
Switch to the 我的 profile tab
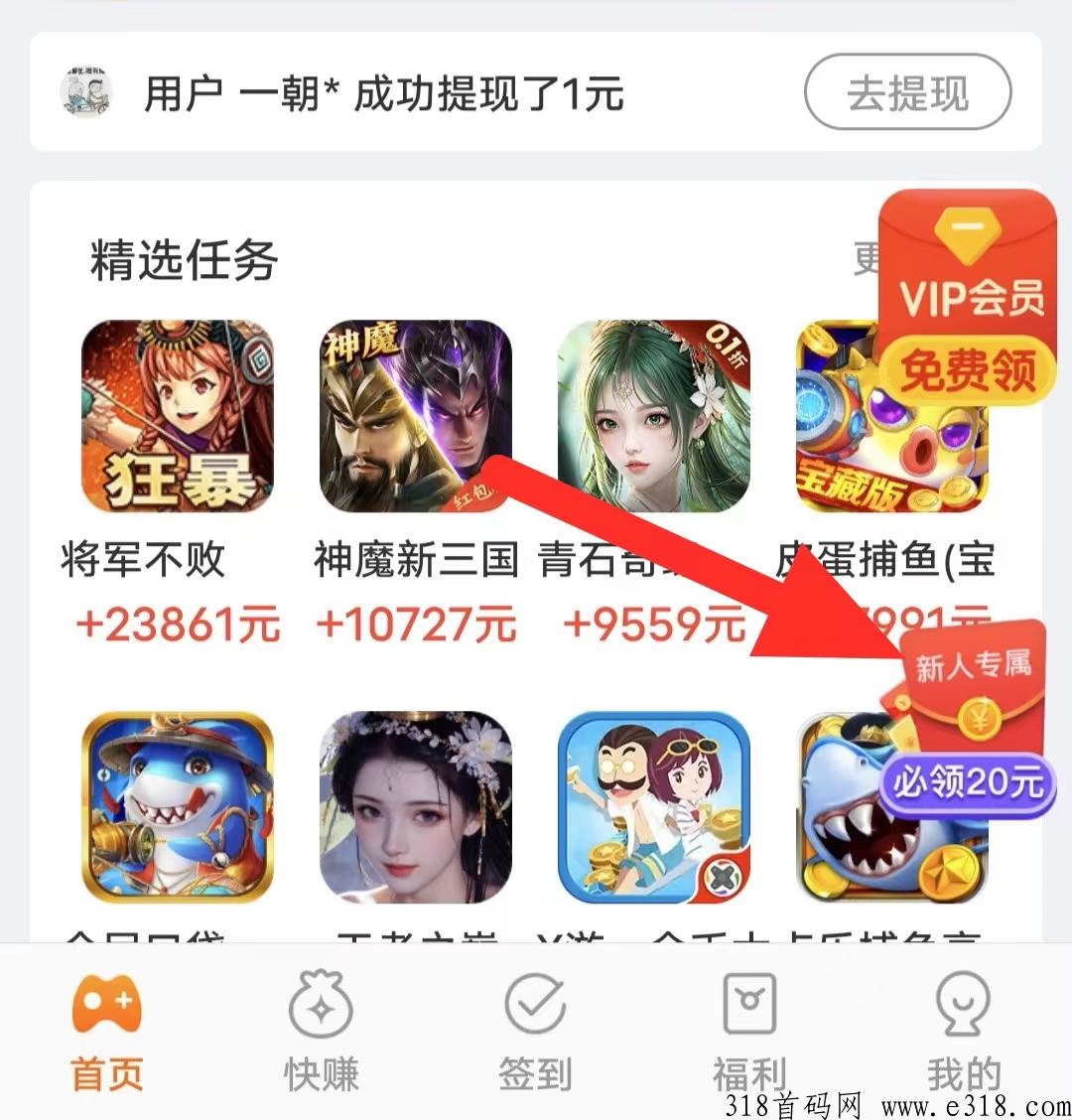pos(963,1033)
